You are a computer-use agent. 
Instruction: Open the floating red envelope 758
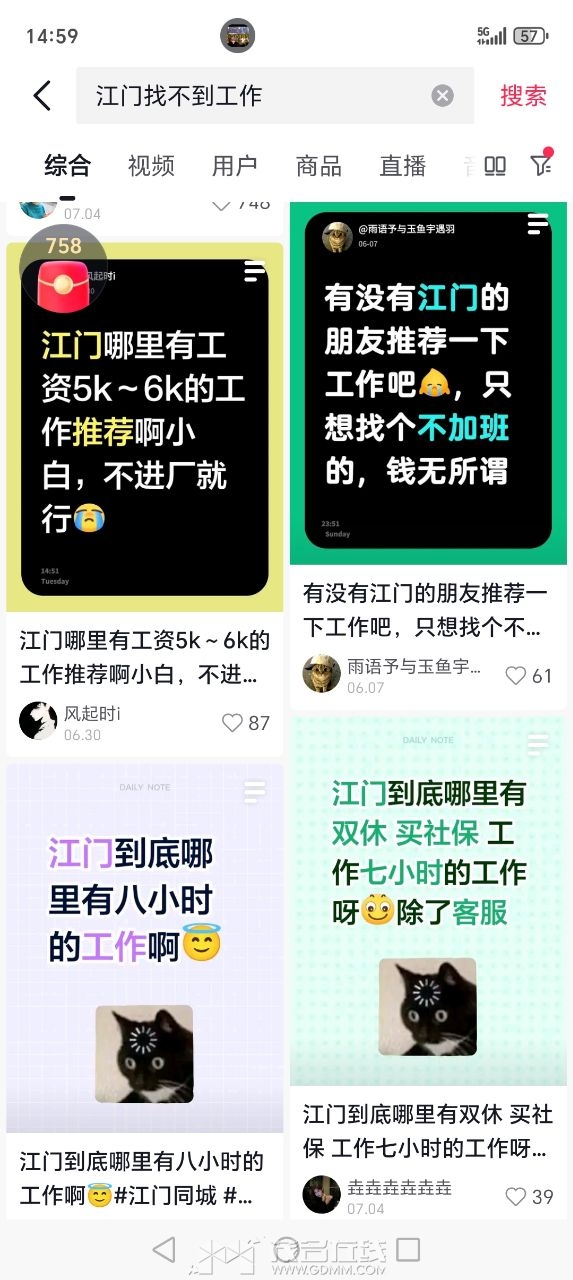(x=63, y=270)
